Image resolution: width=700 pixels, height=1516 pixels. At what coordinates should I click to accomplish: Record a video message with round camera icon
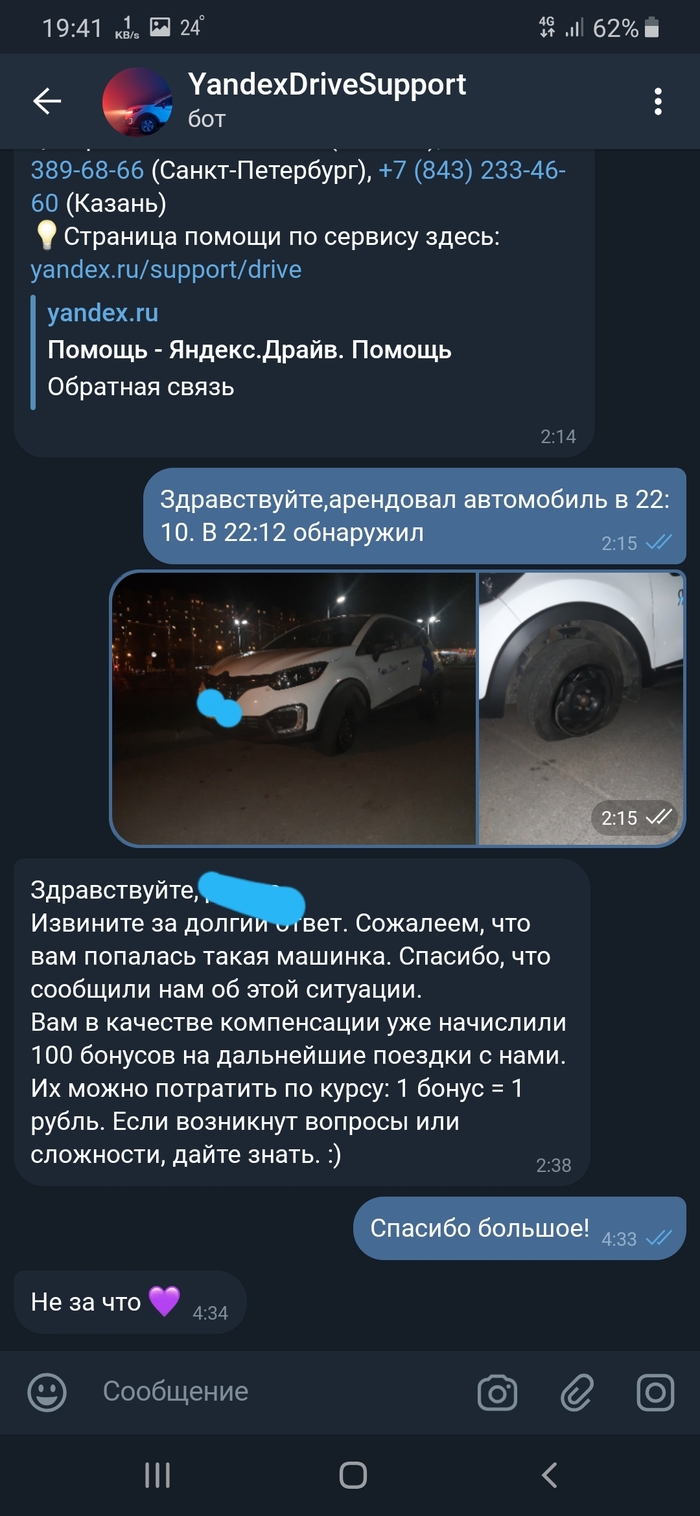pyautogui.click(x=656, y=1392)
